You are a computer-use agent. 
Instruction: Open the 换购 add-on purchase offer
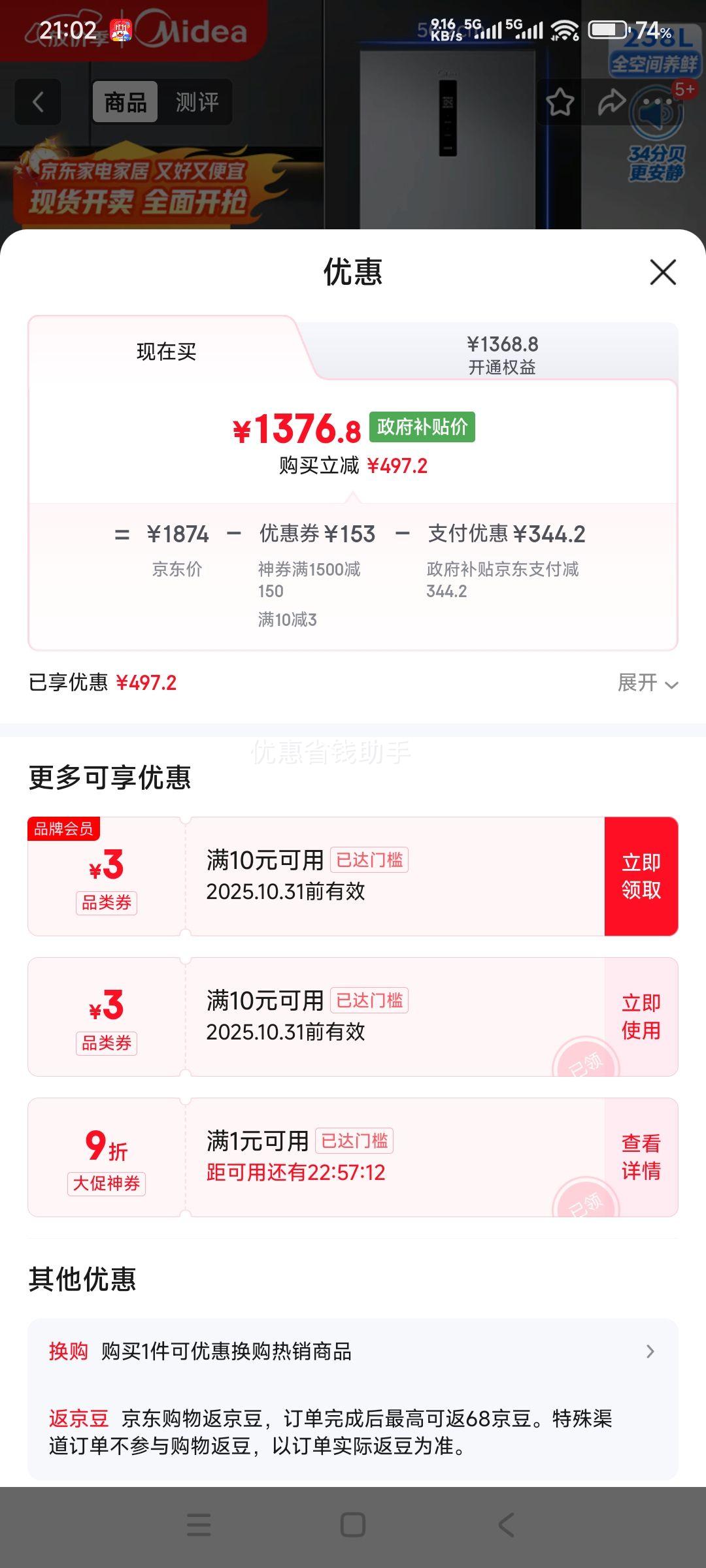(353, 1351)
